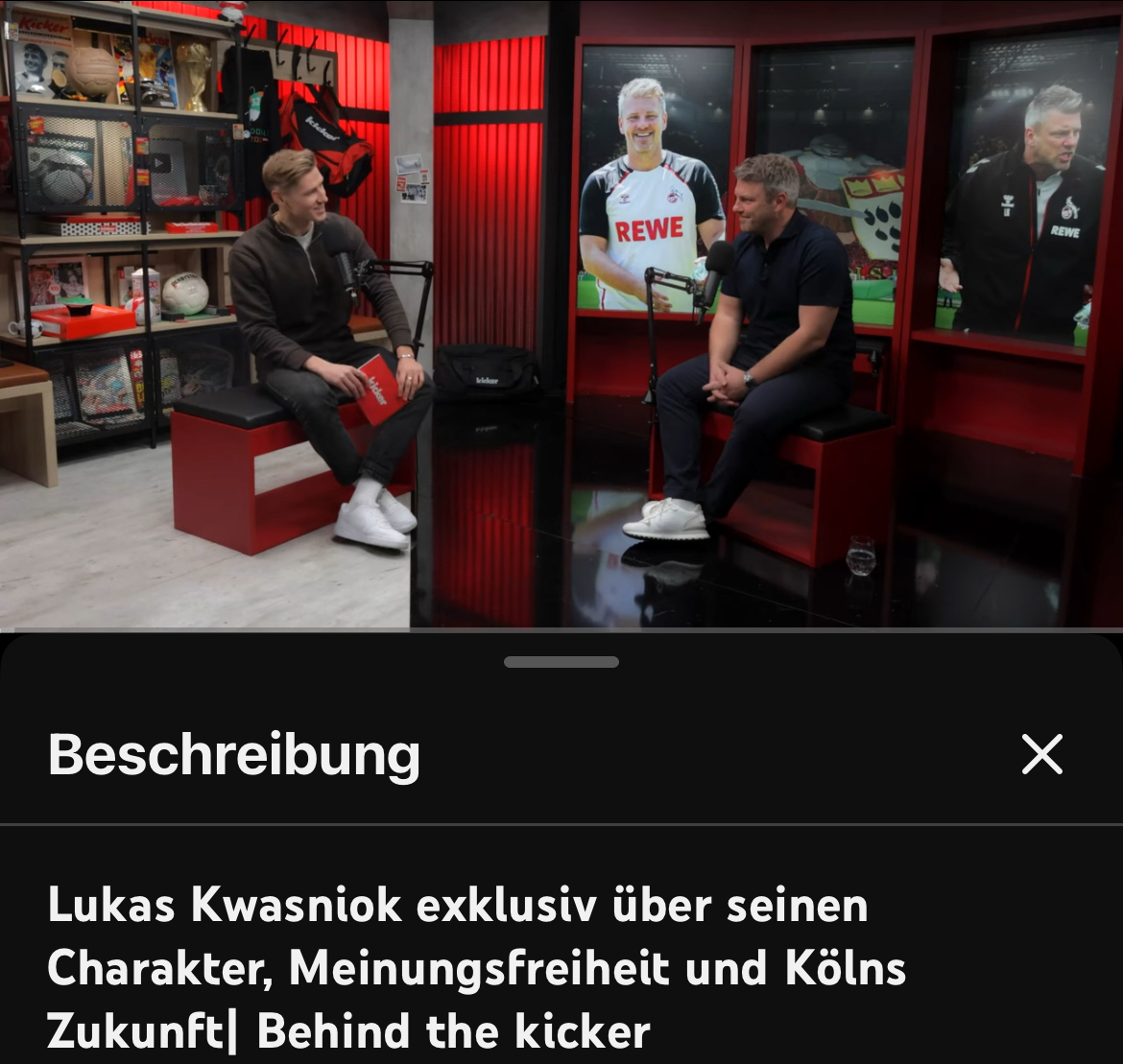Tap the description sheet drag handle

click(x=561, y=662)
